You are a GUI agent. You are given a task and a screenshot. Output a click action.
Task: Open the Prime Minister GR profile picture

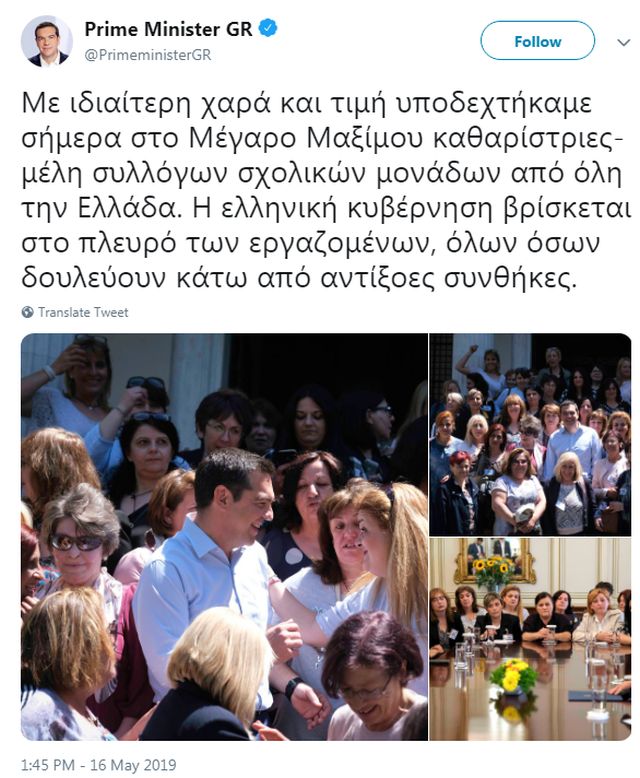tap(46, 41)
